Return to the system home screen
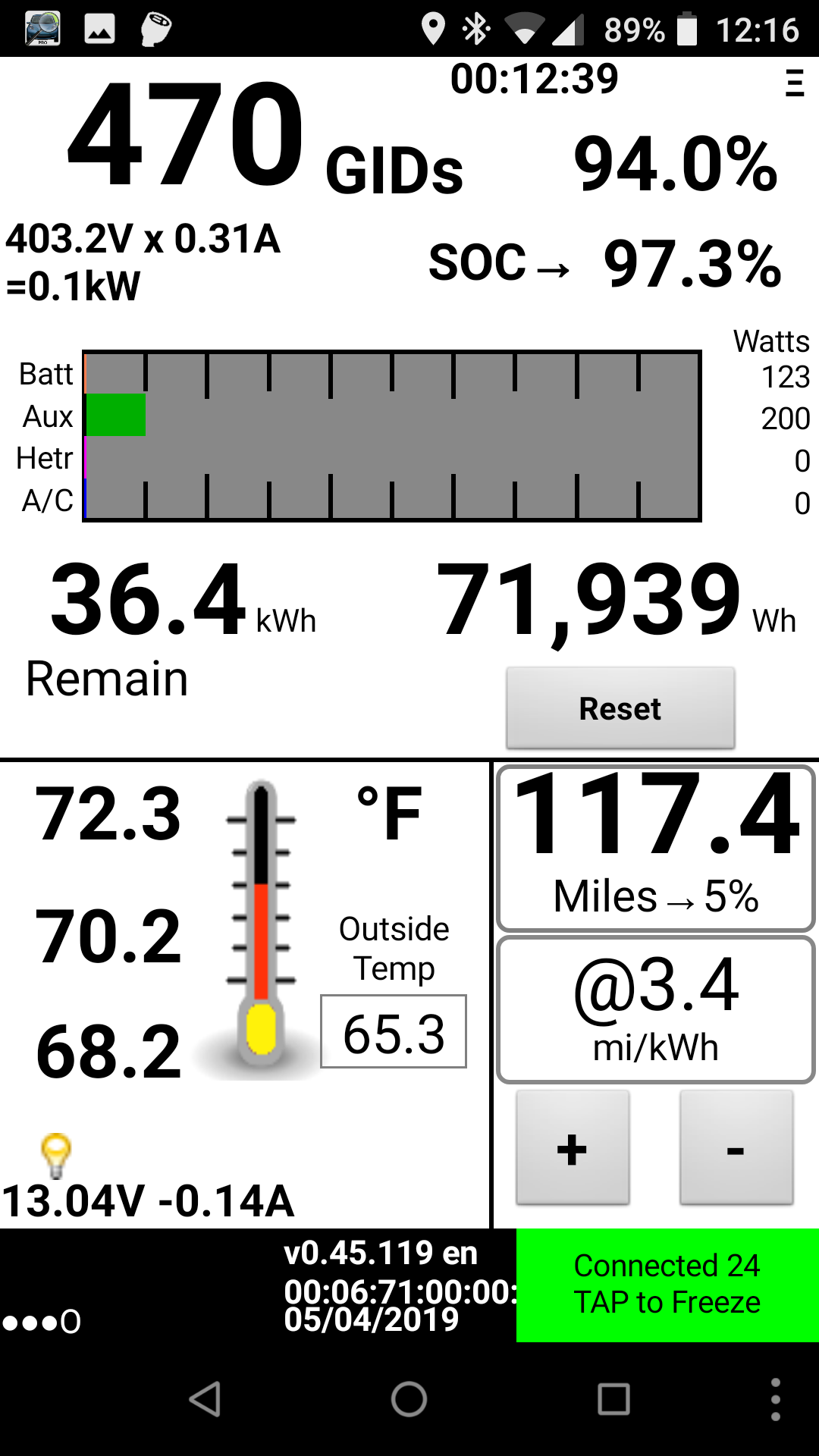 409,1399
